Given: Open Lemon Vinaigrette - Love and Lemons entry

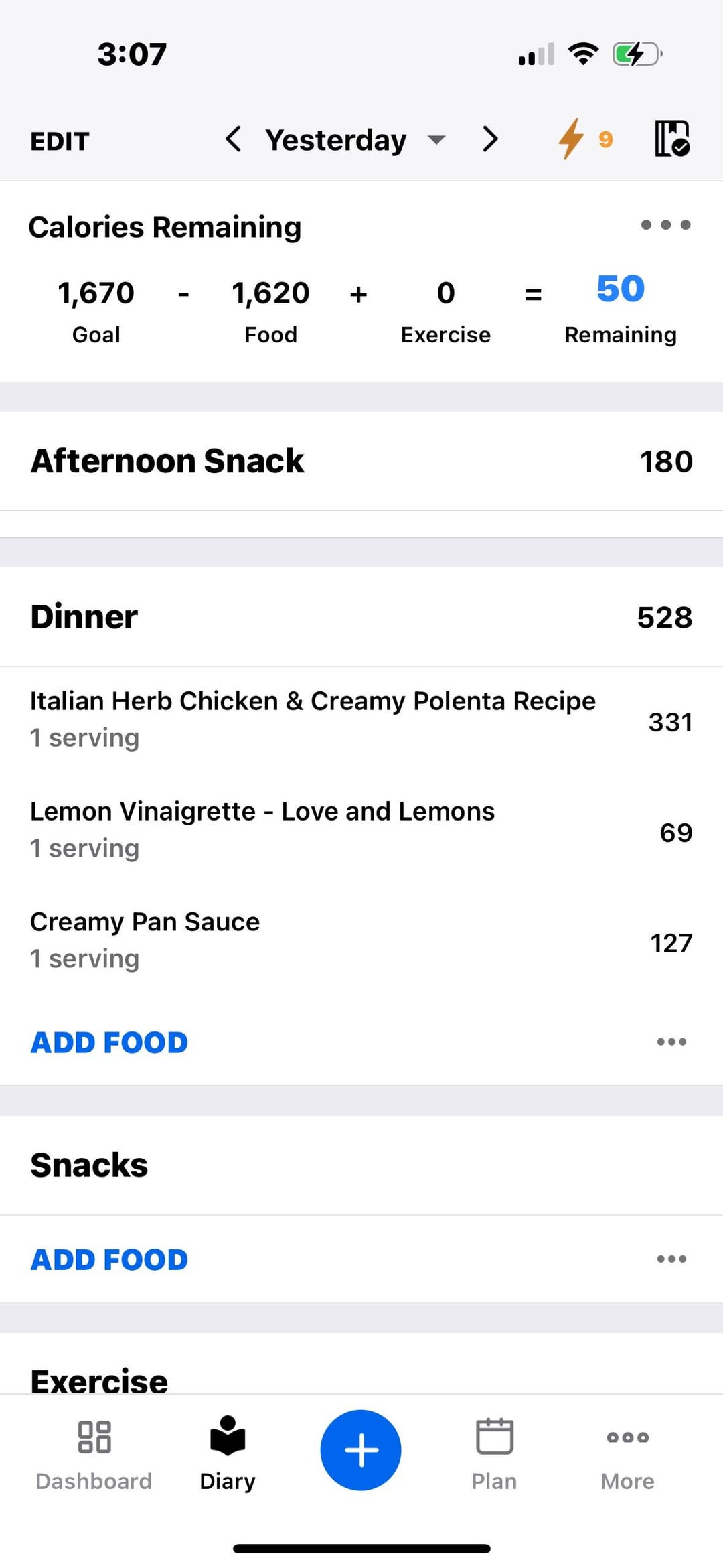Looking at the screenshot, I should [x=361, y=831].
